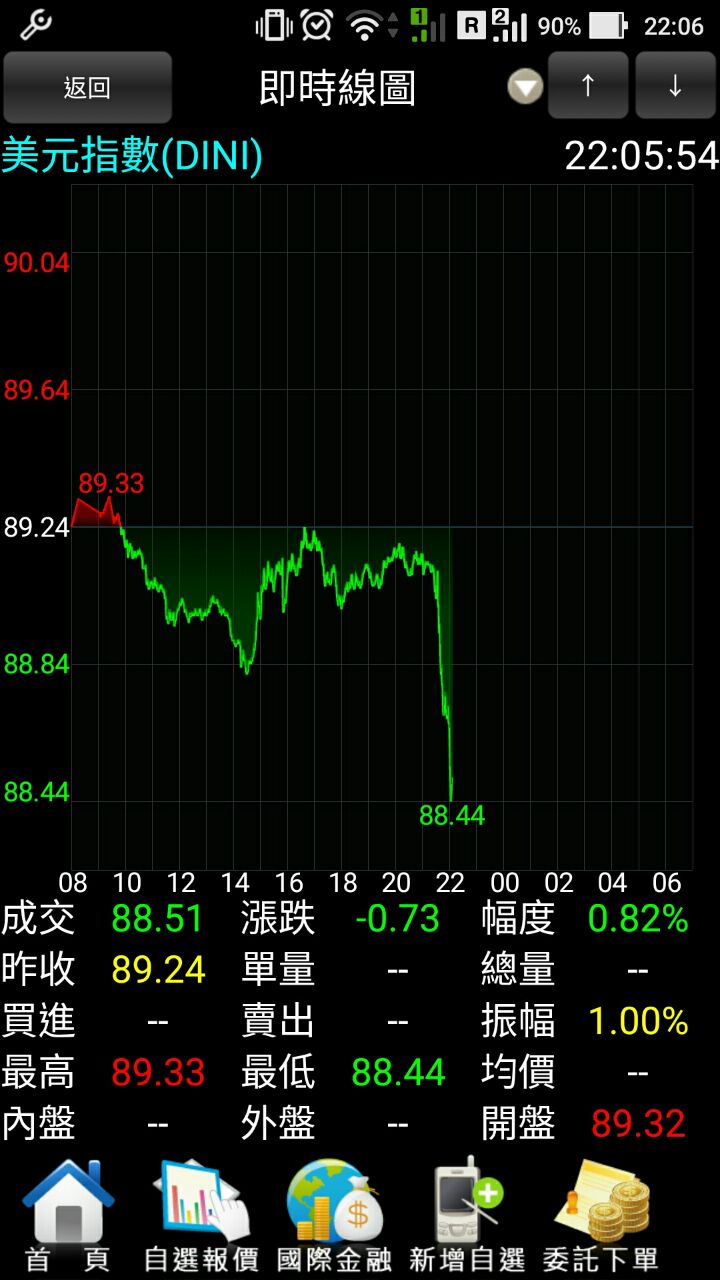720x1280 pixels.
Task: Open 國際金融 international finance section
Action: (335, 1217)
